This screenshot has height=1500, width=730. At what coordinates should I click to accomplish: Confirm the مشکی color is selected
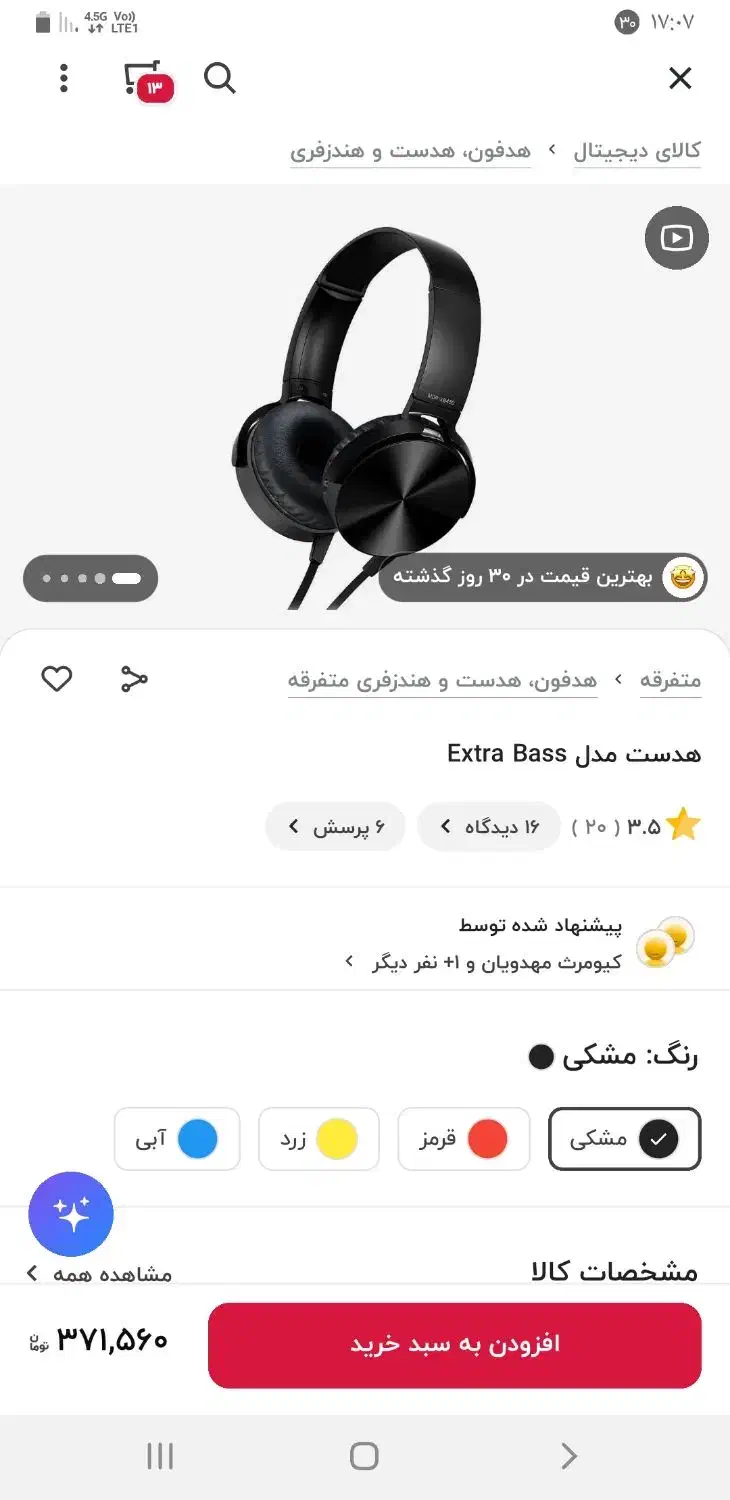tap(623, 1139)
